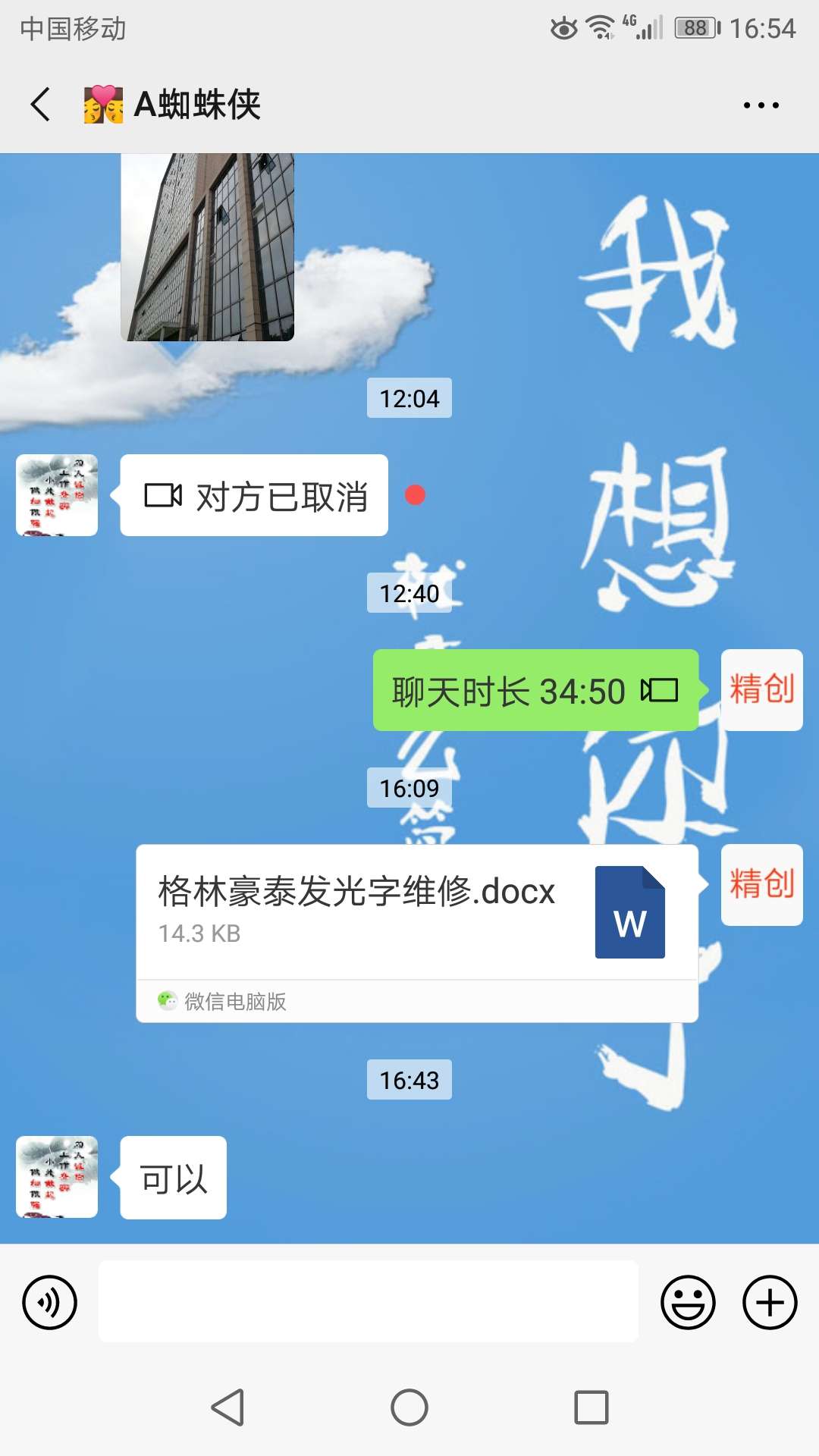Open the building photo thumbnail
The height and width of the screenshot is (1456, 819).
coord(209,249)
